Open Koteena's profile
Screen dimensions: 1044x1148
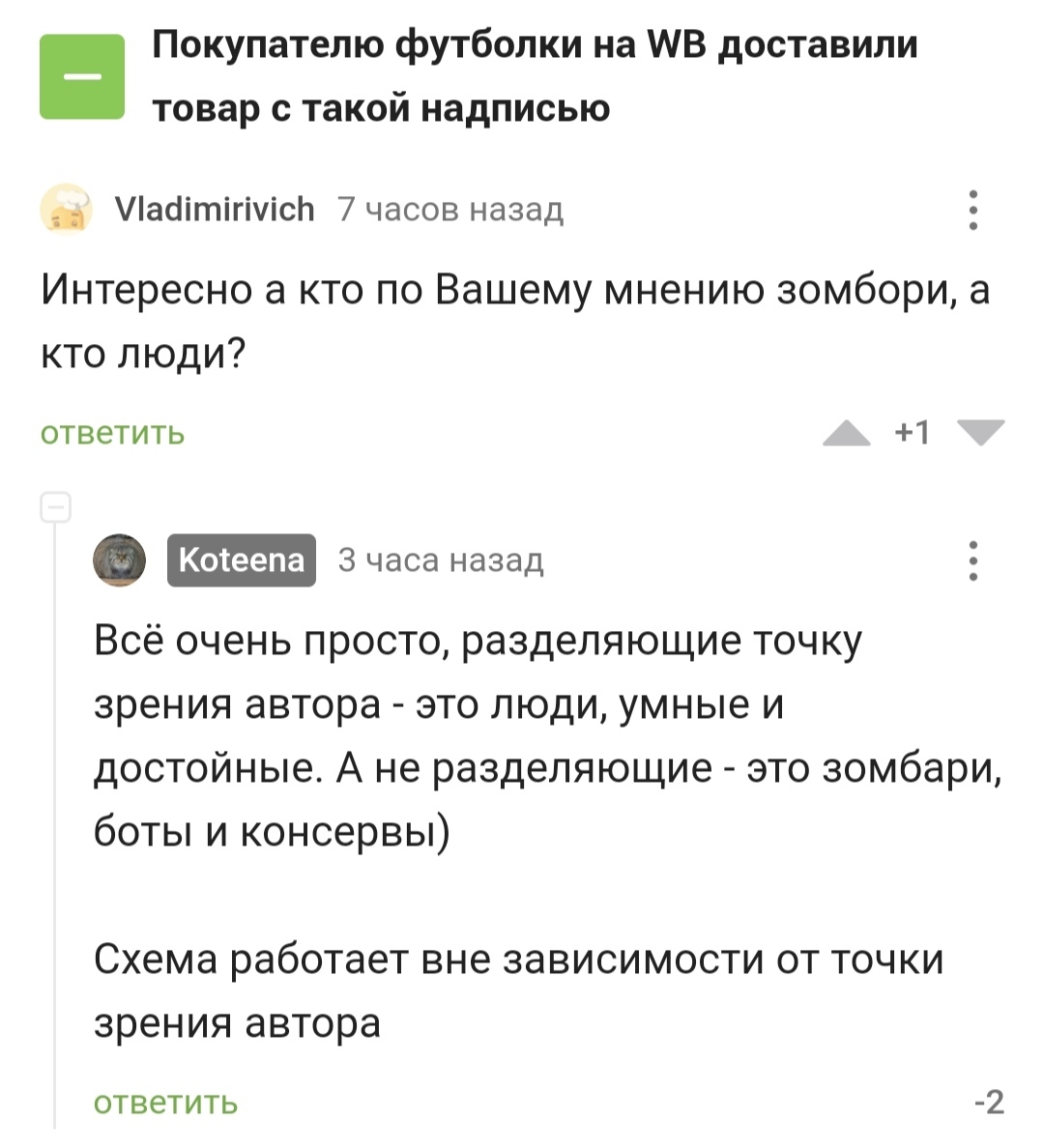(242, 560)
